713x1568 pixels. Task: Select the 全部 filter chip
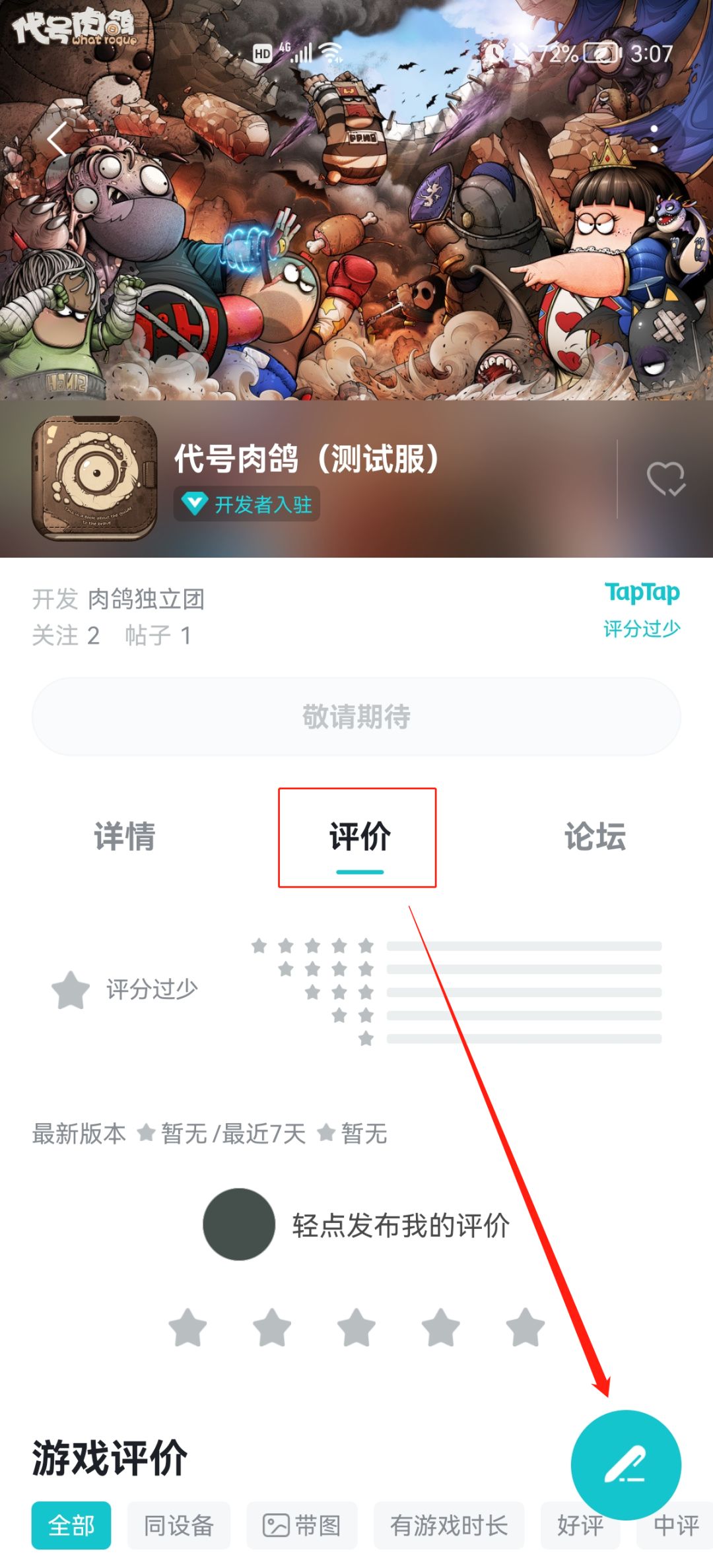point(71,1525)
